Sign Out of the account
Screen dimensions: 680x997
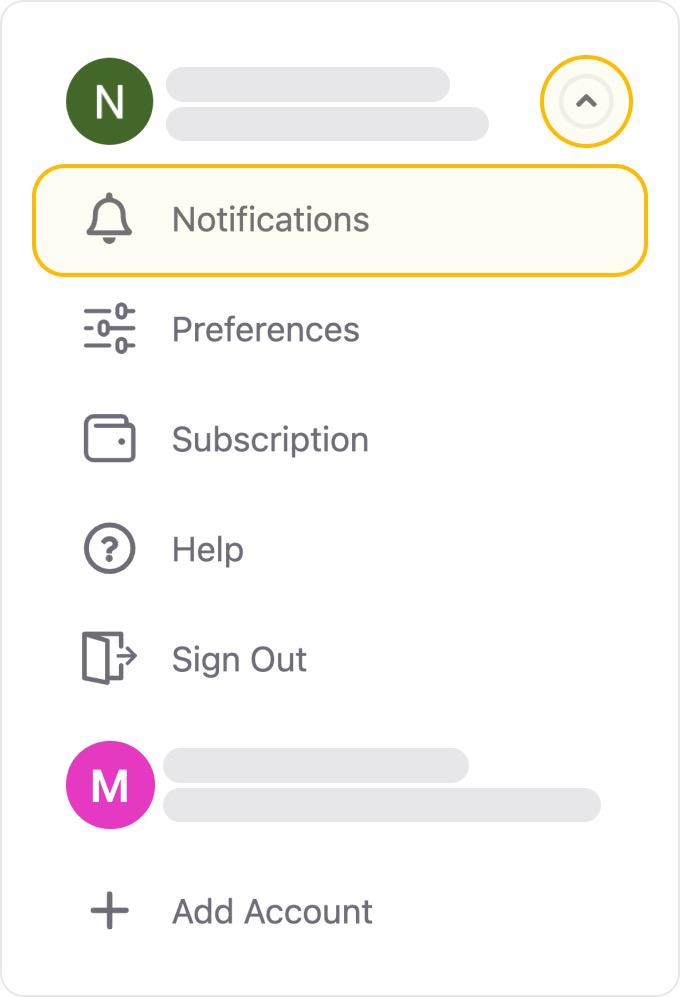(238, 660)
